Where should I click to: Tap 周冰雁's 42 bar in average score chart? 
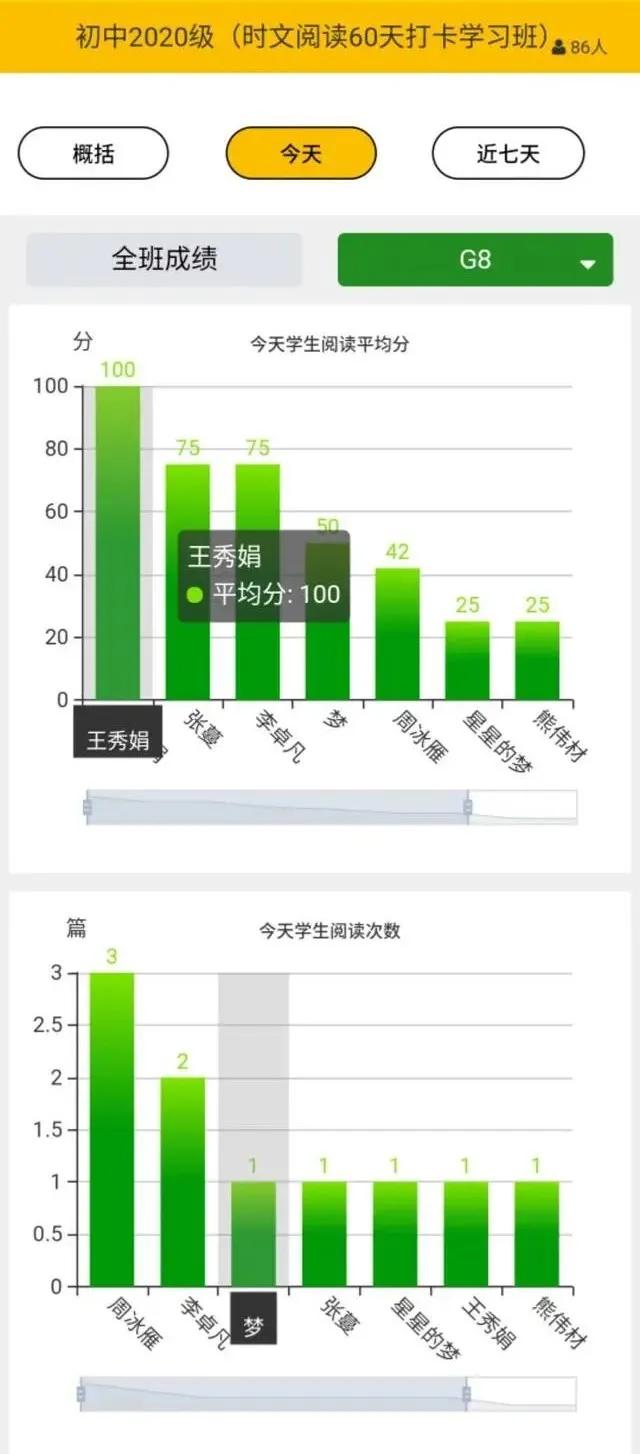coord(398,634)
